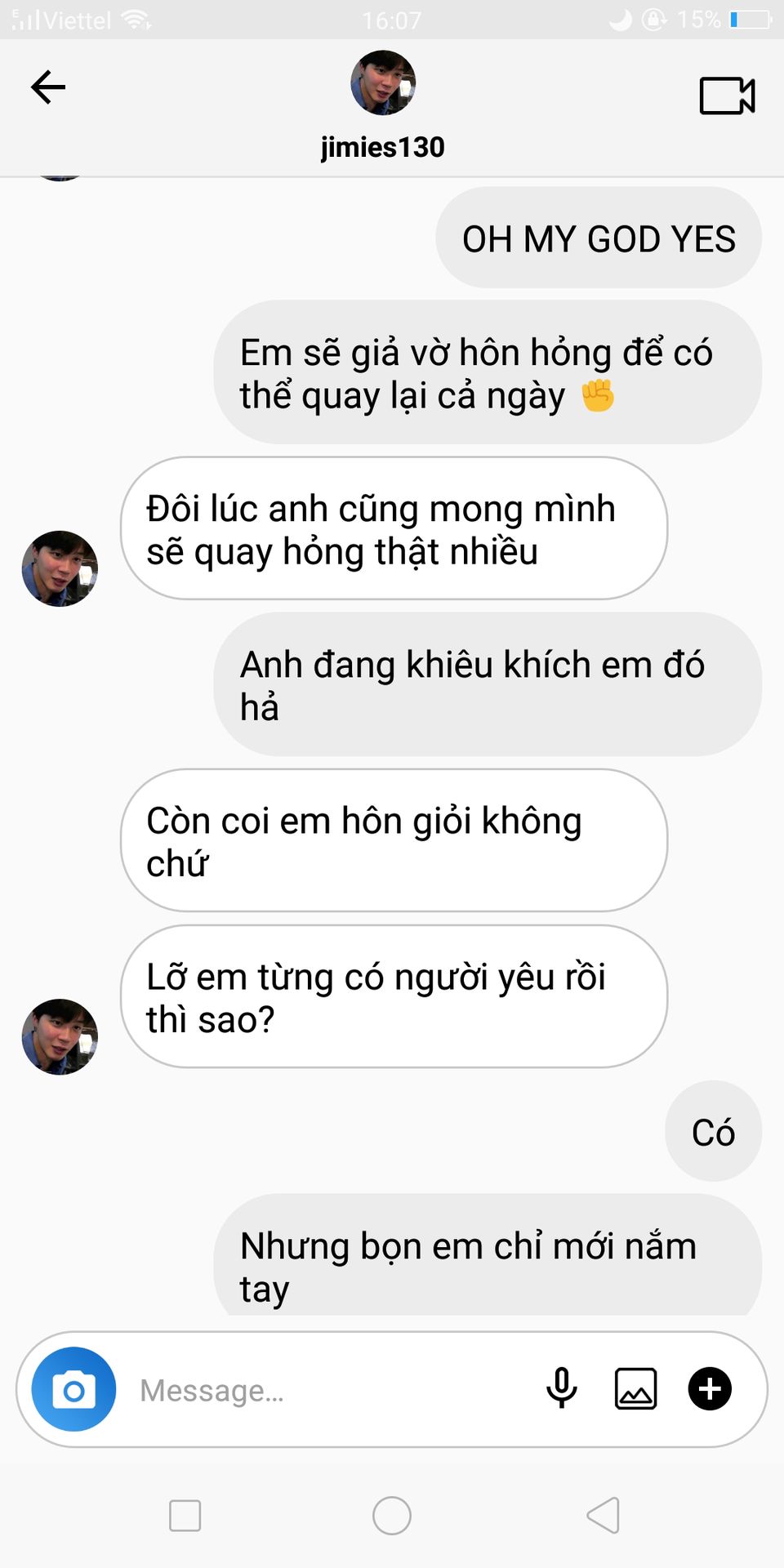Focus the Message text field
Viewport: 784px width, 1568px height.
(327, 1390)
